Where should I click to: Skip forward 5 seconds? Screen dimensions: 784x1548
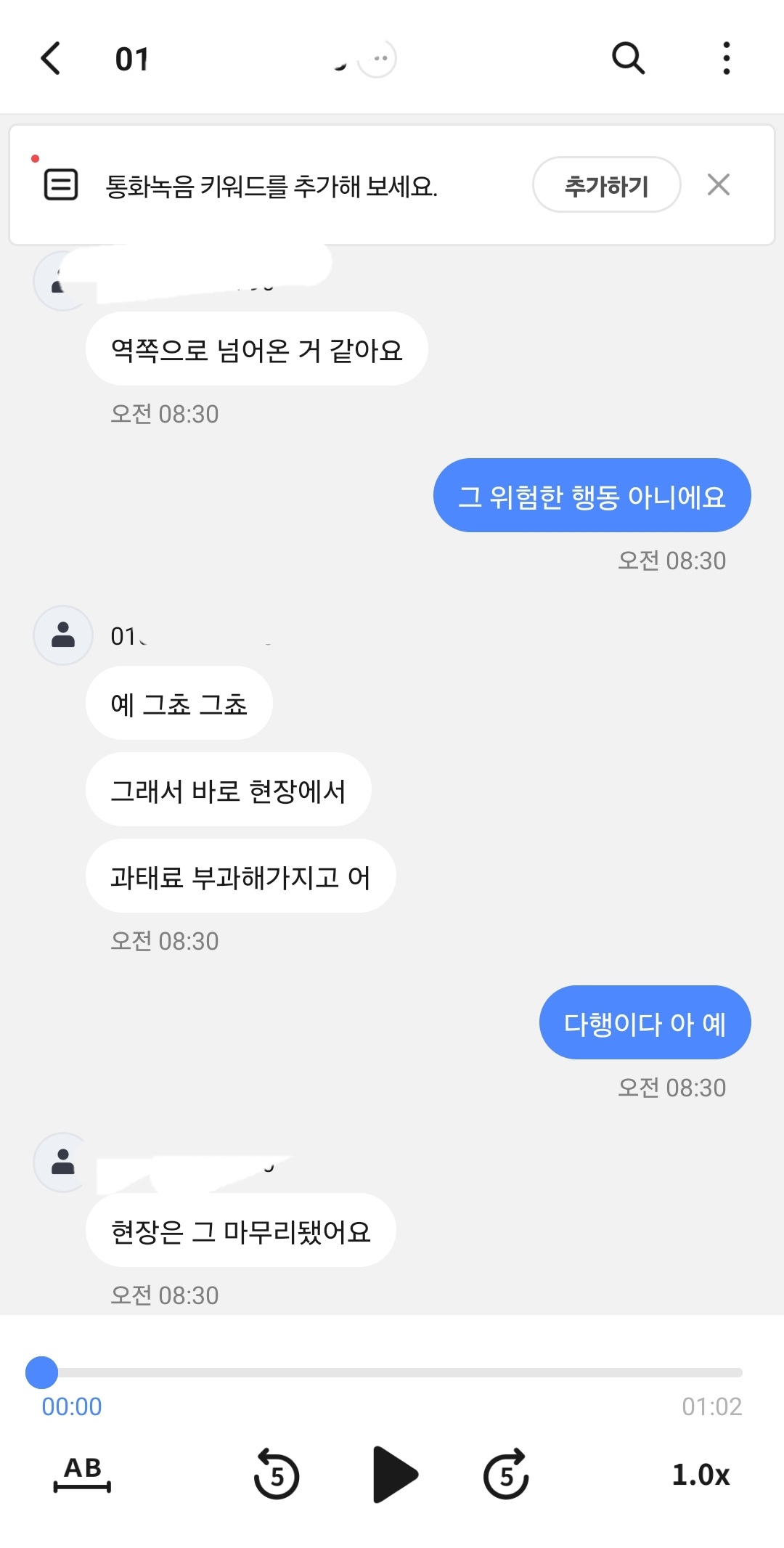coord(506,1474)
